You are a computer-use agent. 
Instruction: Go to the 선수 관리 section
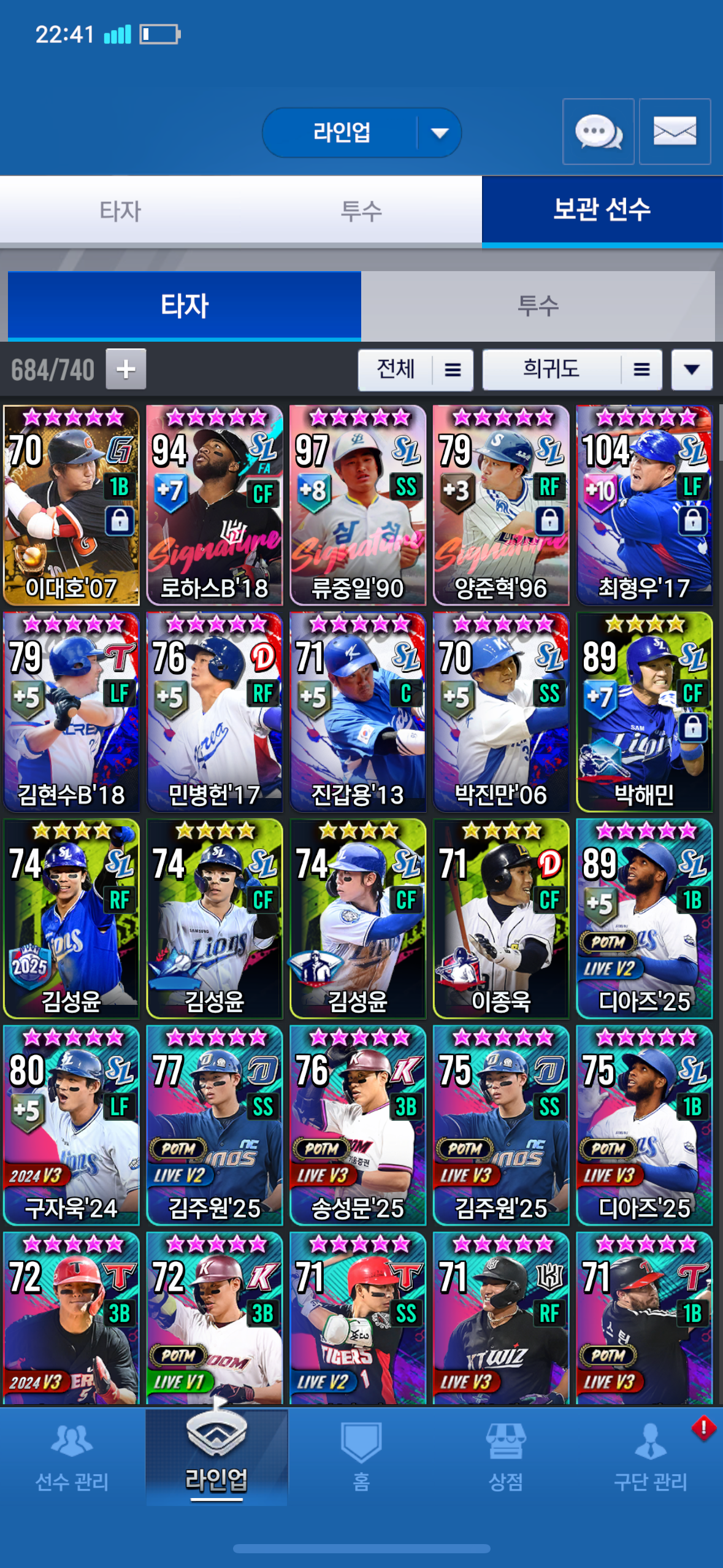coord(72,1457)
